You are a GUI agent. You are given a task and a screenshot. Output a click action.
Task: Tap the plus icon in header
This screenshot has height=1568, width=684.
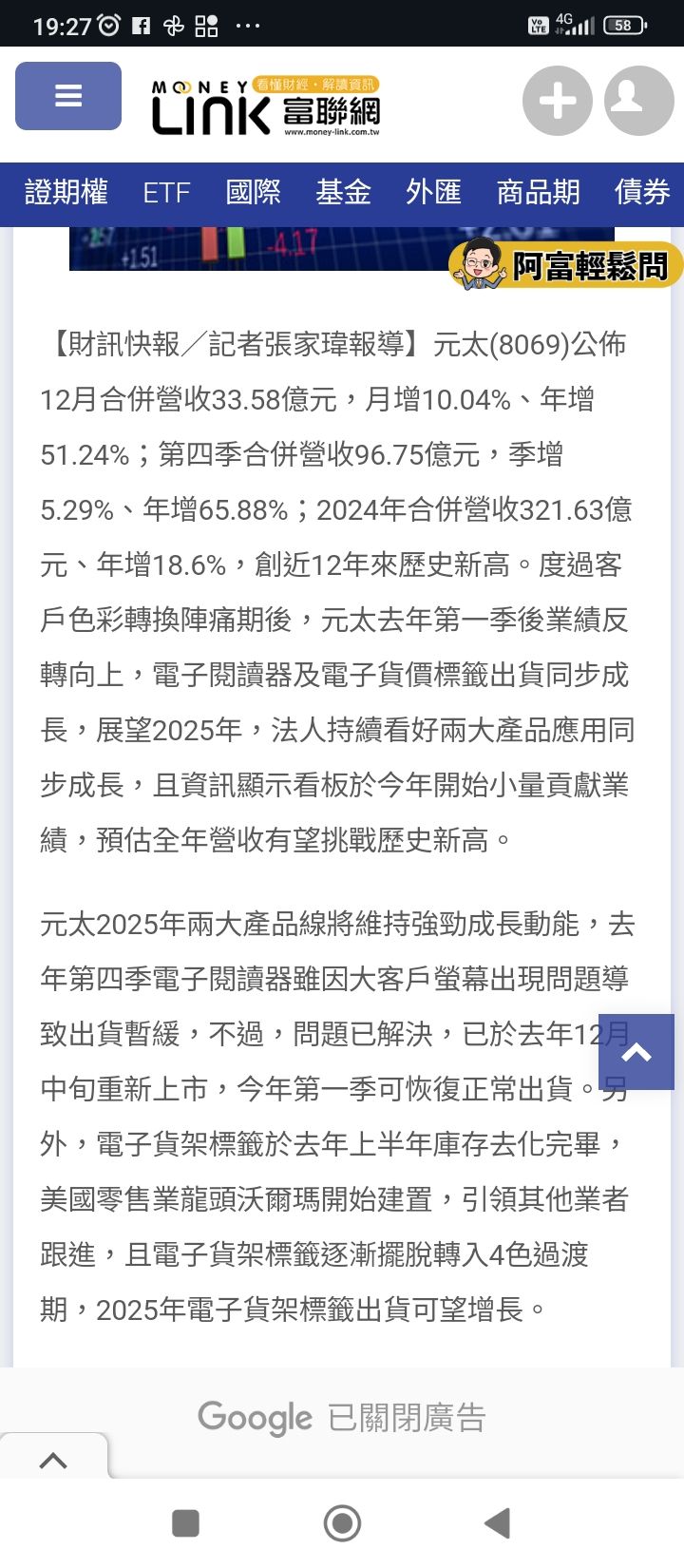[558, 100]
